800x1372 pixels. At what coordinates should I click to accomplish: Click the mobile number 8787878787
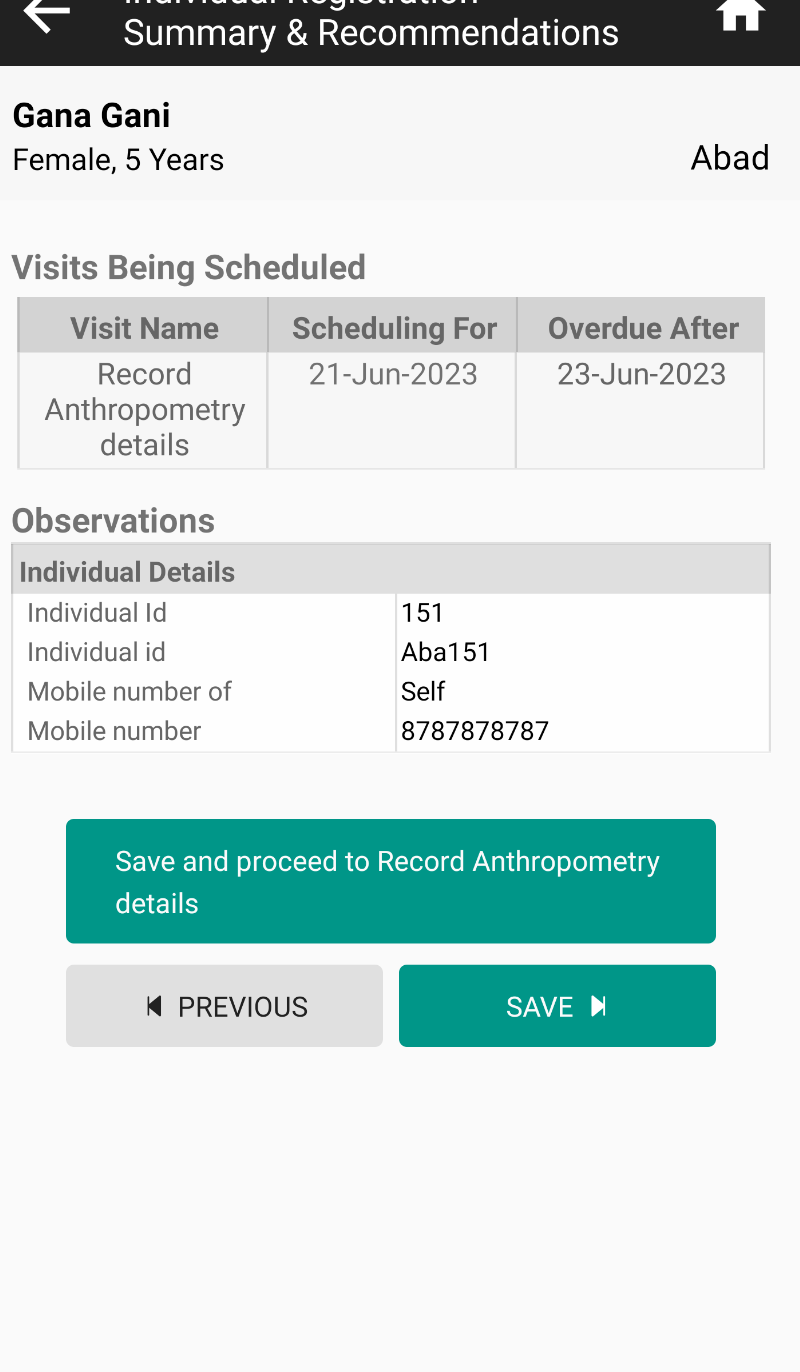(475, 731)
